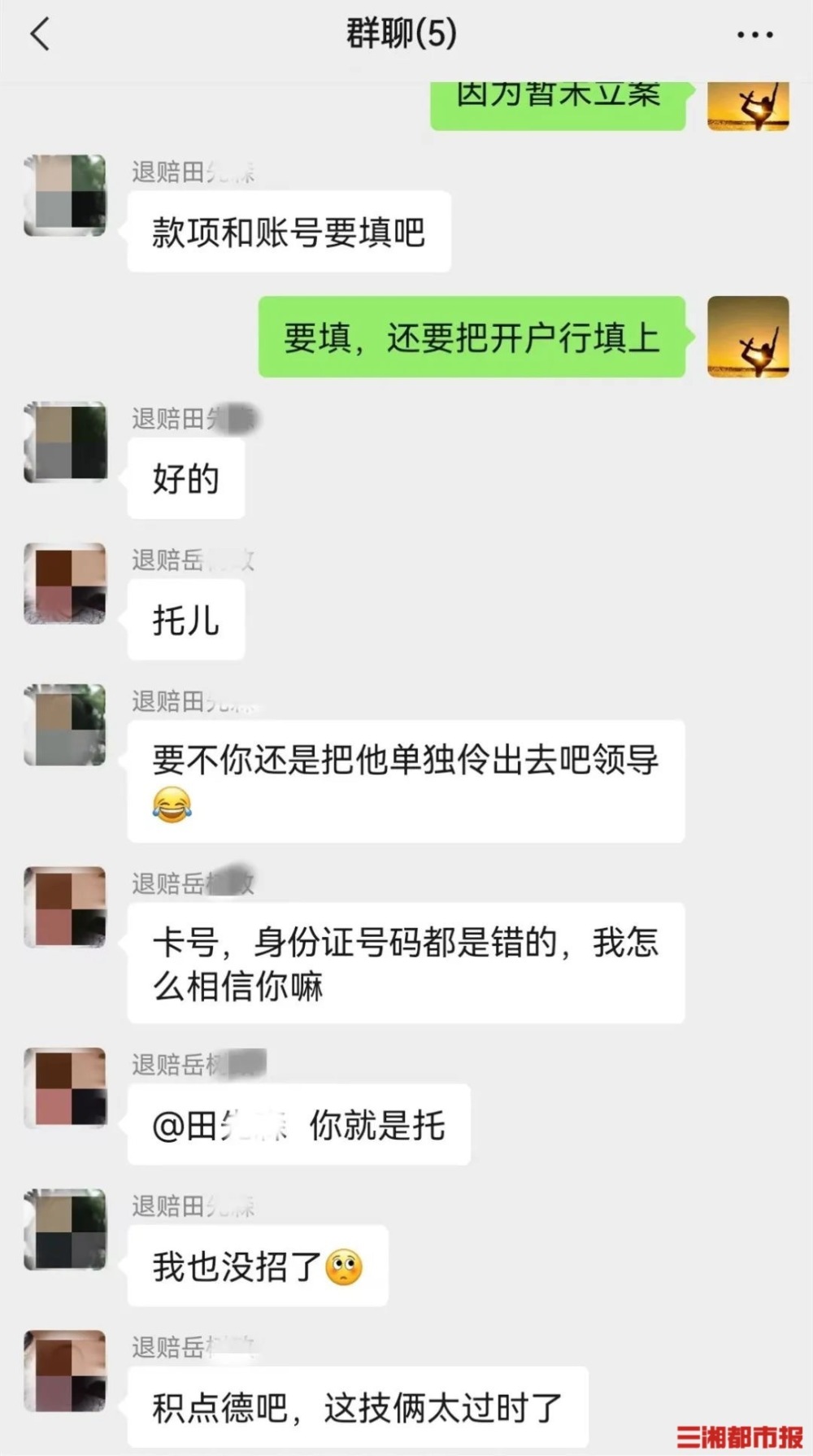Tap avatar beside 我也没招了 message
Screen dimensions: 813x1456
coord(65,1229)
